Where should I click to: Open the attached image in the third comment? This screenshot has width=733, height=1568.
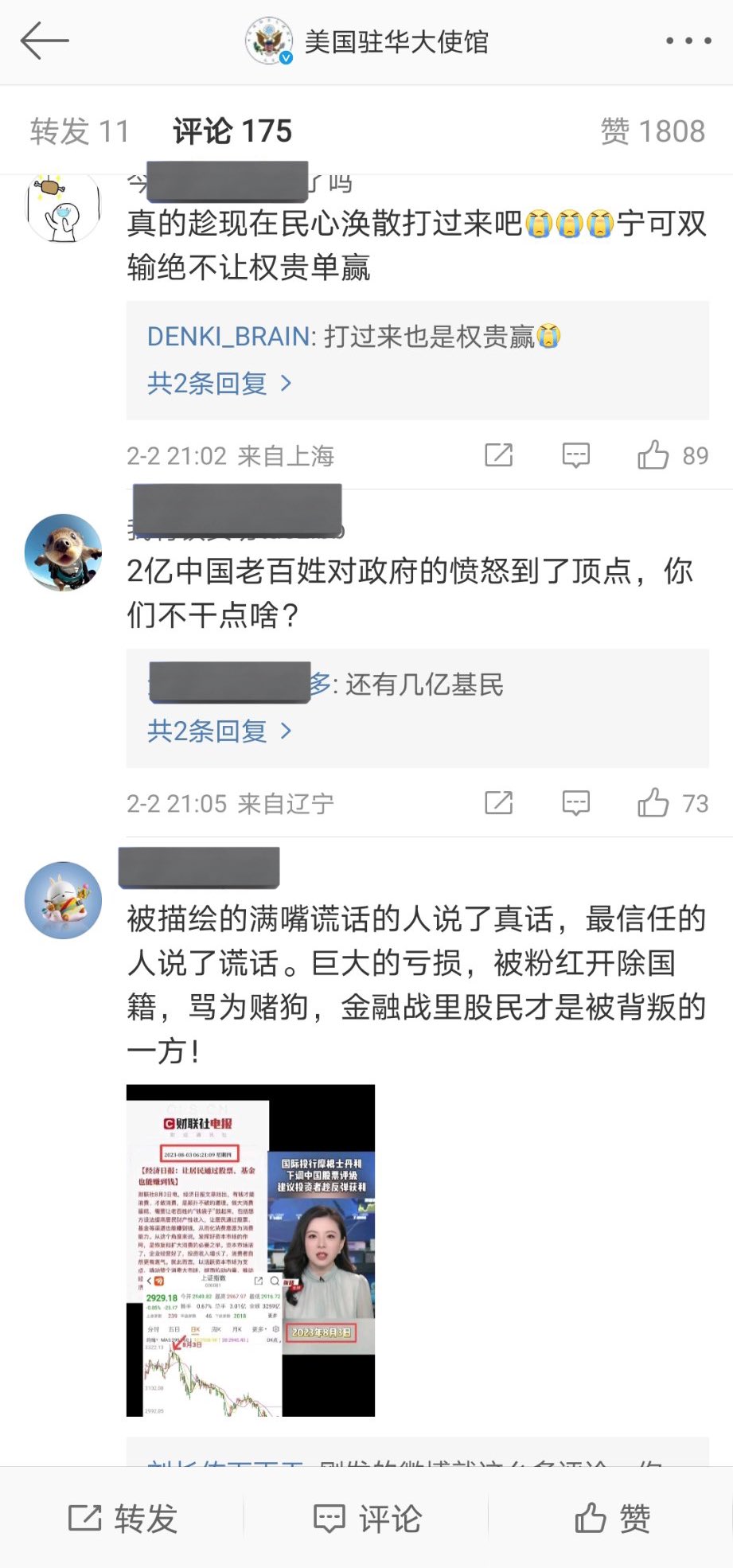(x=250, y=1250)
